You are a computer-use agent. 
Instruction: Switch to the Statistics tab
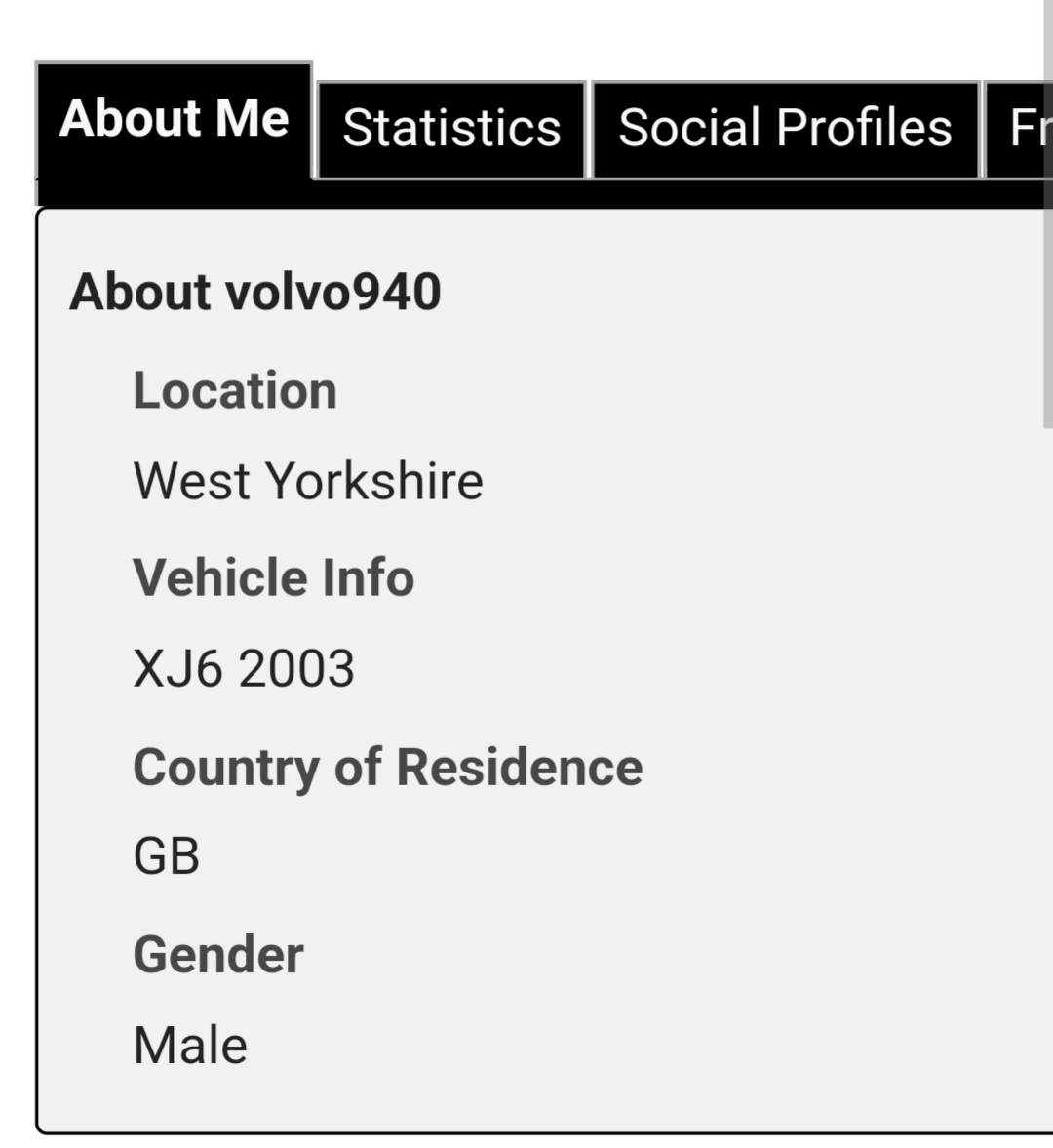451,130
